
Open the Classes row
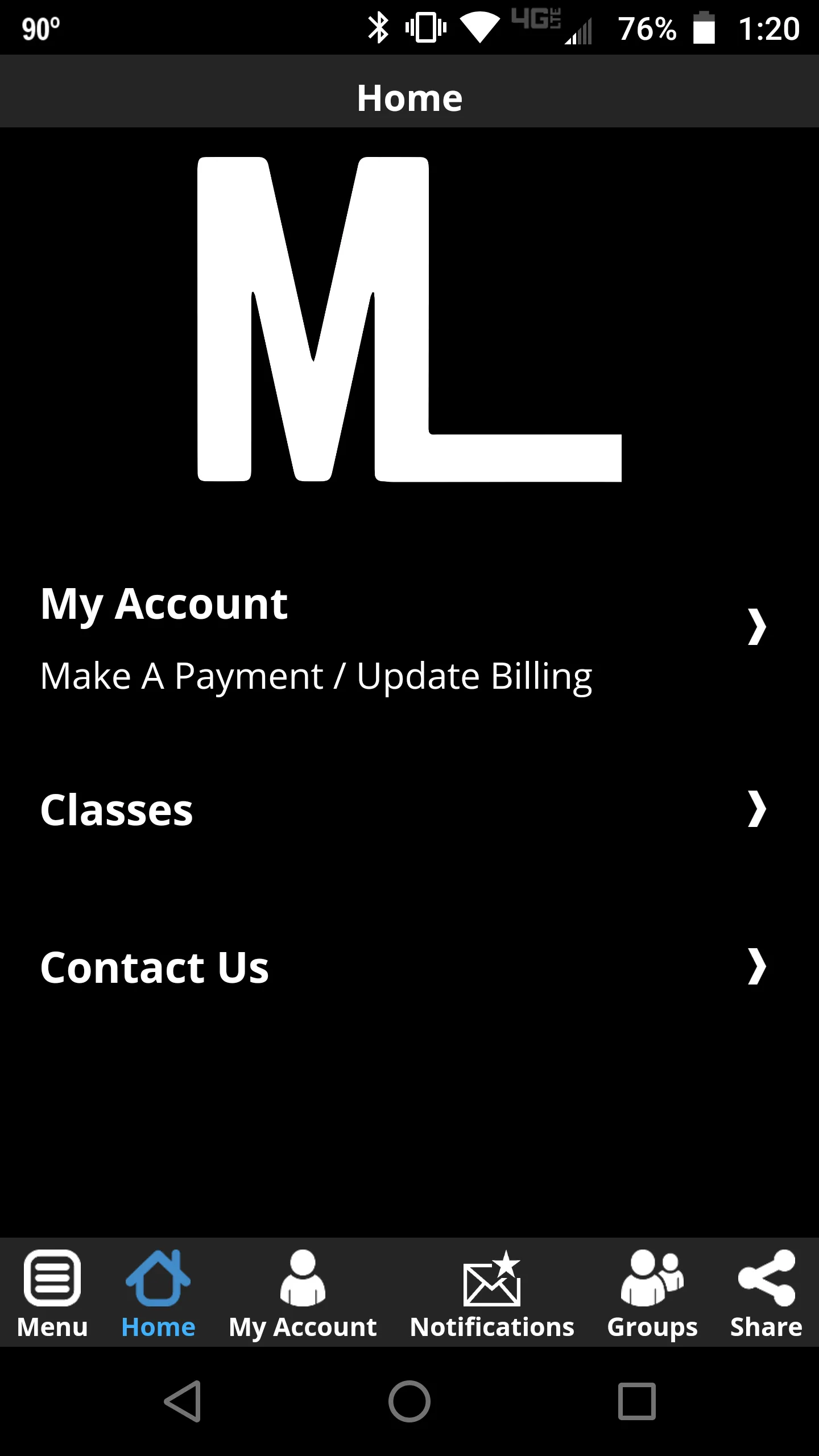[409, 809]
